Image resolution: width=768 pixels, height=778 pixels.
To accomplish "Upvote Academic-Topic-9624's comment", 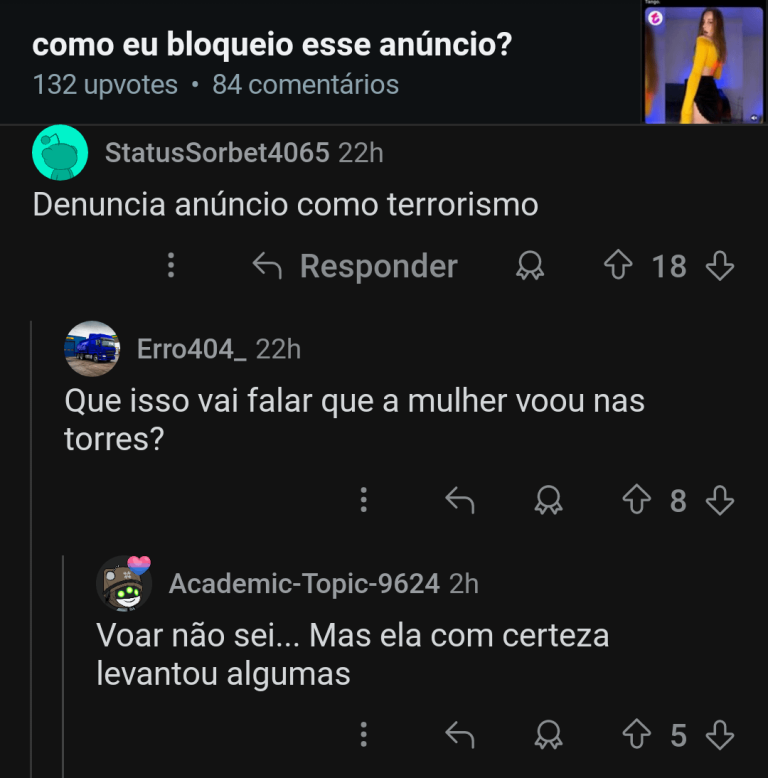I will [x=637, y=736].
